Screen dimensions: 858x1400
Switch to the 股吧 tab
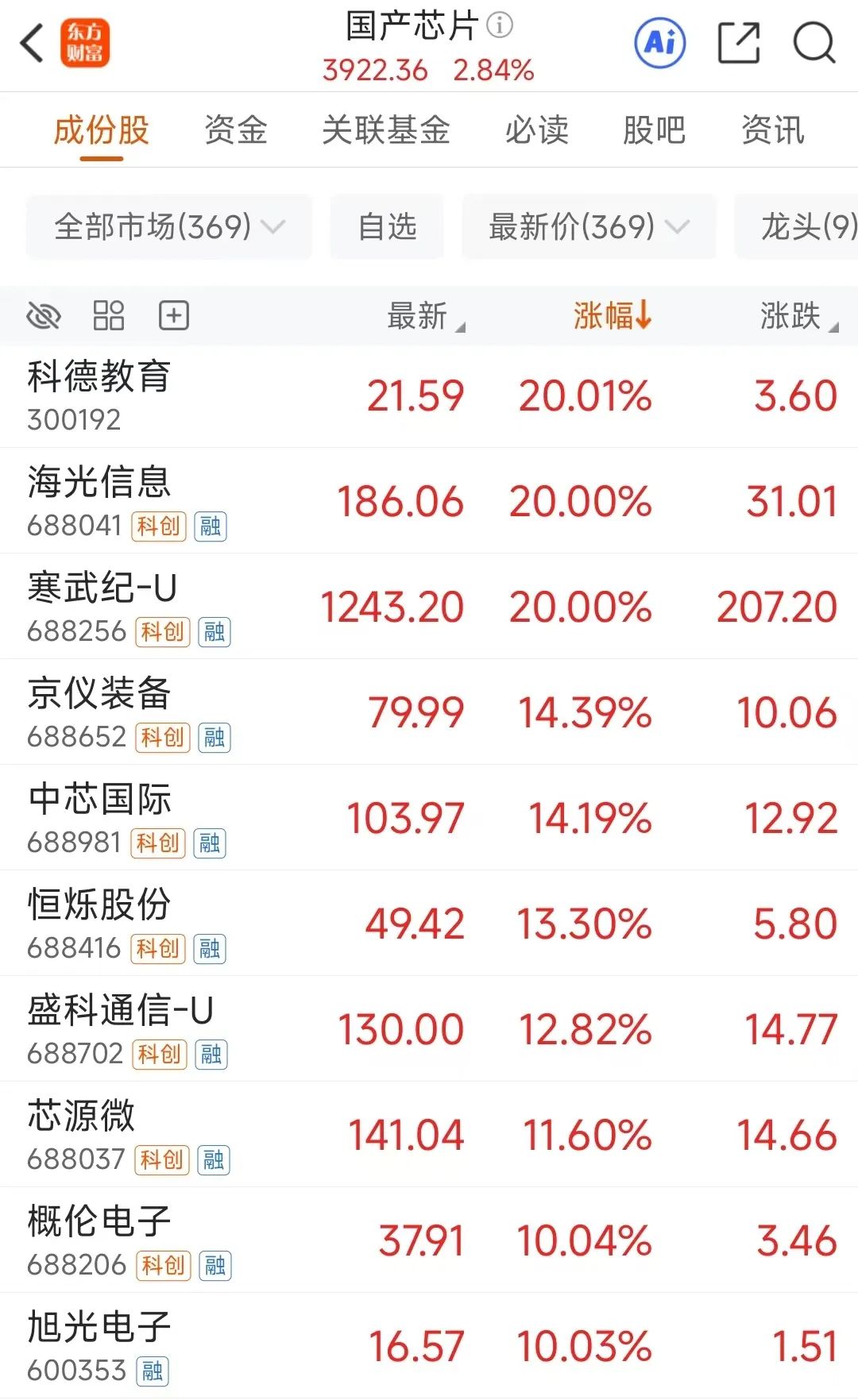point(655,130)
